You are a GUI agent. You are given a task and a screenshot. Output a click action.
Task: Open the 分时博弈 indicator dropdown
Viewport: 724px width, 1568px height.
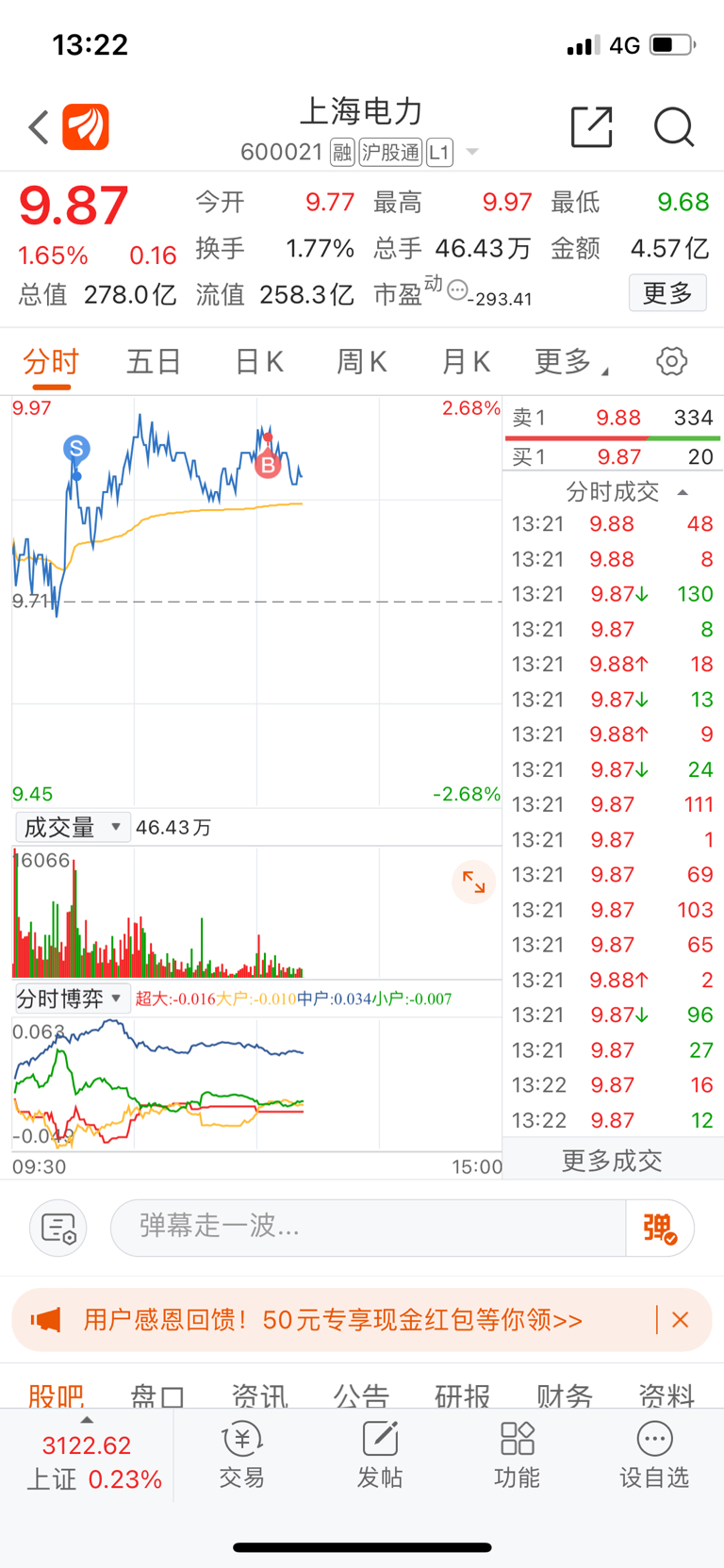click(73, 999)
